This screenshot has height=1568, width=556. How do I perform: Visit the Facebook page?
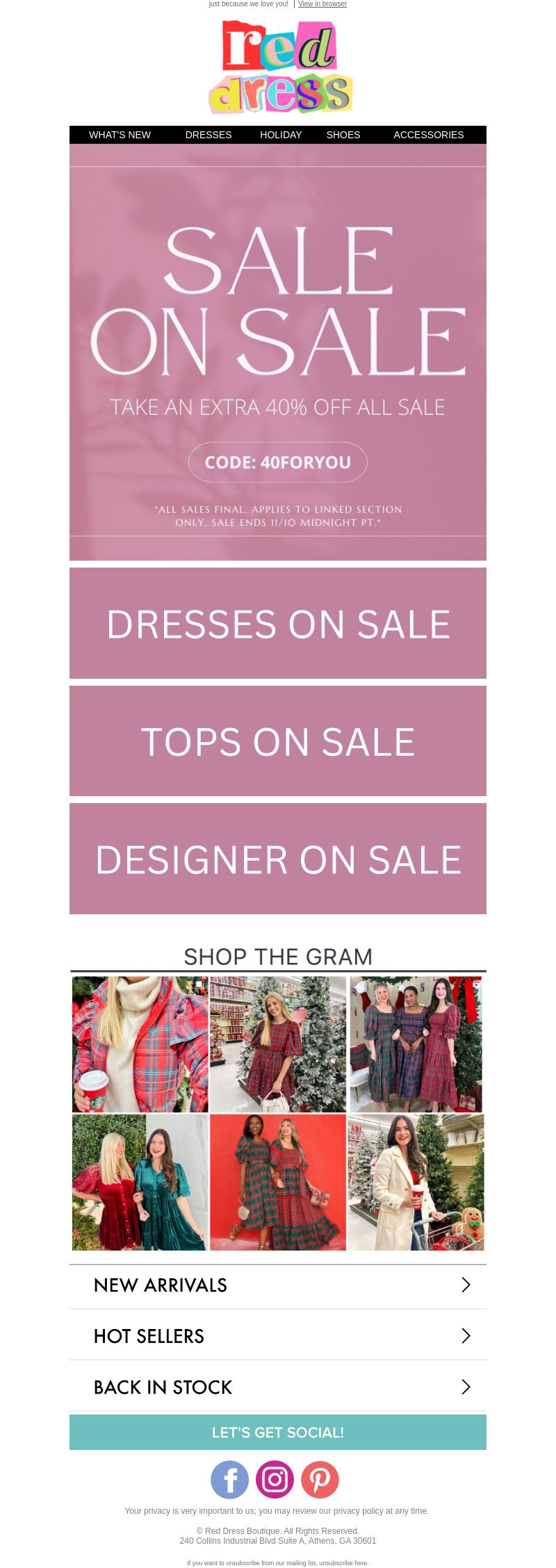[x=229, y=1480]
